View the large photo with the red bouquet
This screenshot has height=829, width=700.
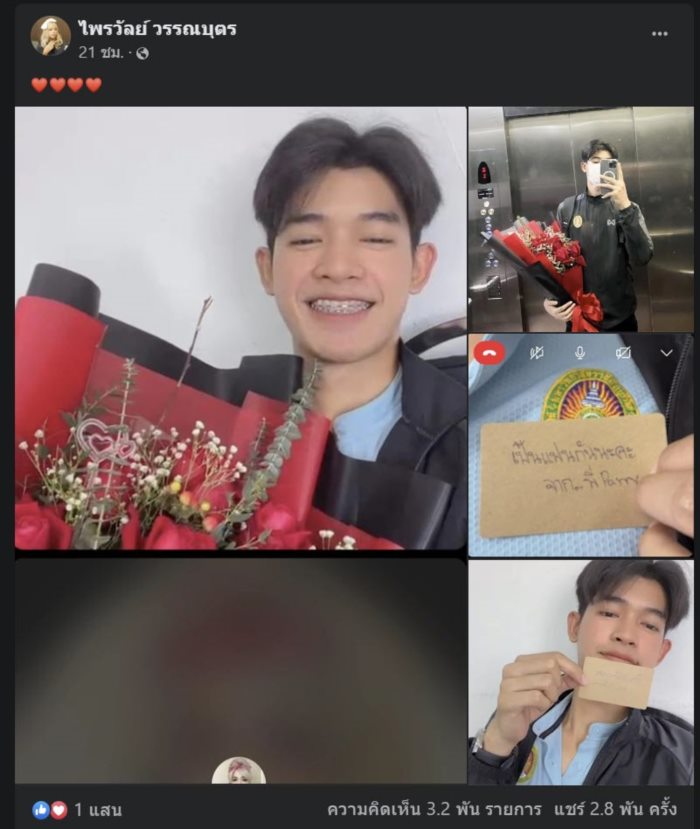[x=240, y=328]
